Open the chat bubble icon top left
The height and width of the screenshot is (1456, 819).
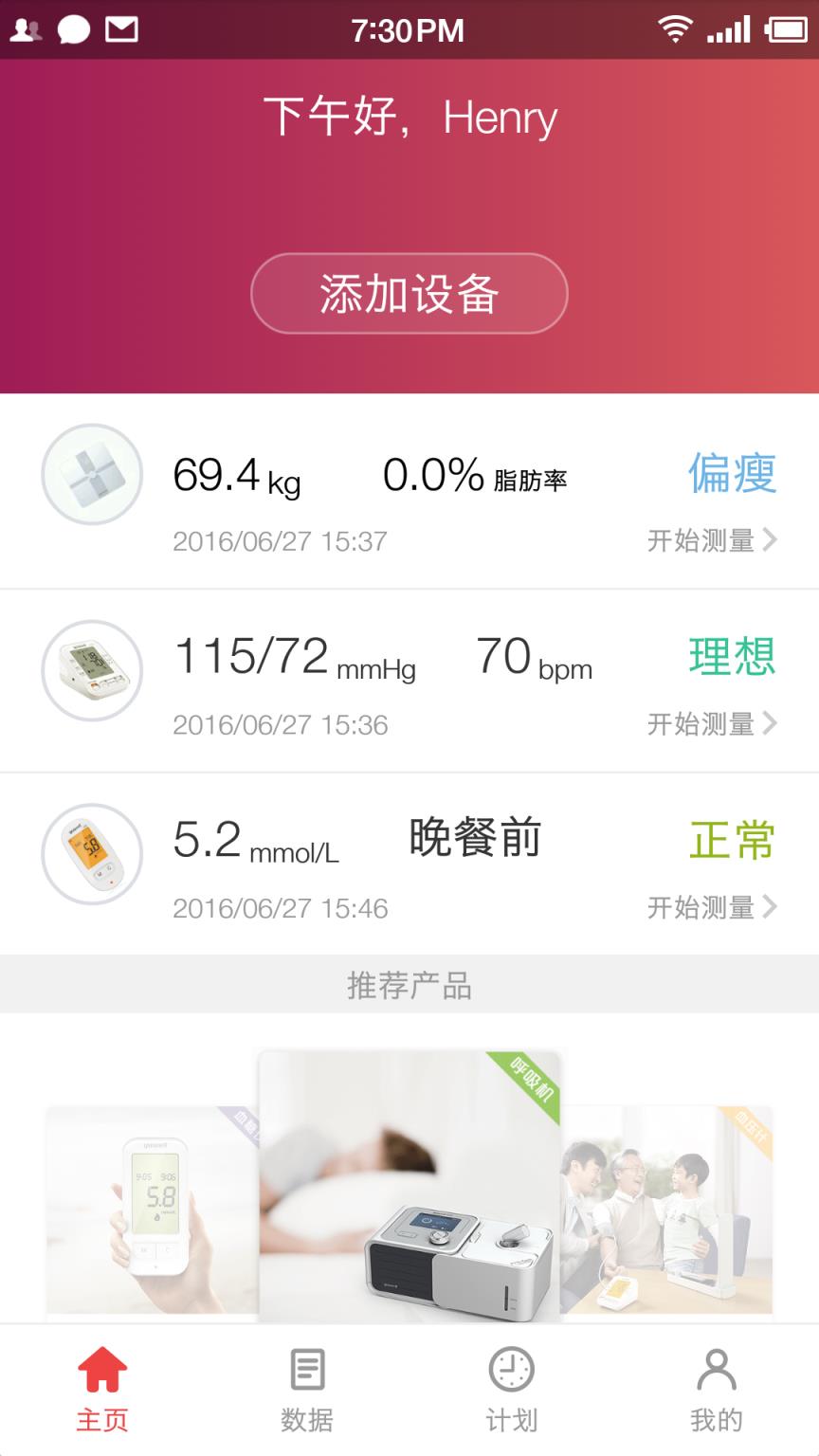72,29
